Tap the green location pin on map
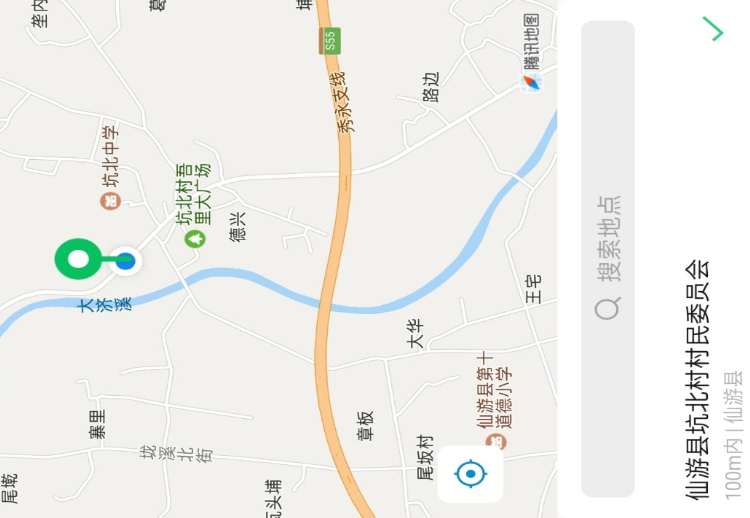Viewport: 750px width, 518px height. [x=77, y=259]
